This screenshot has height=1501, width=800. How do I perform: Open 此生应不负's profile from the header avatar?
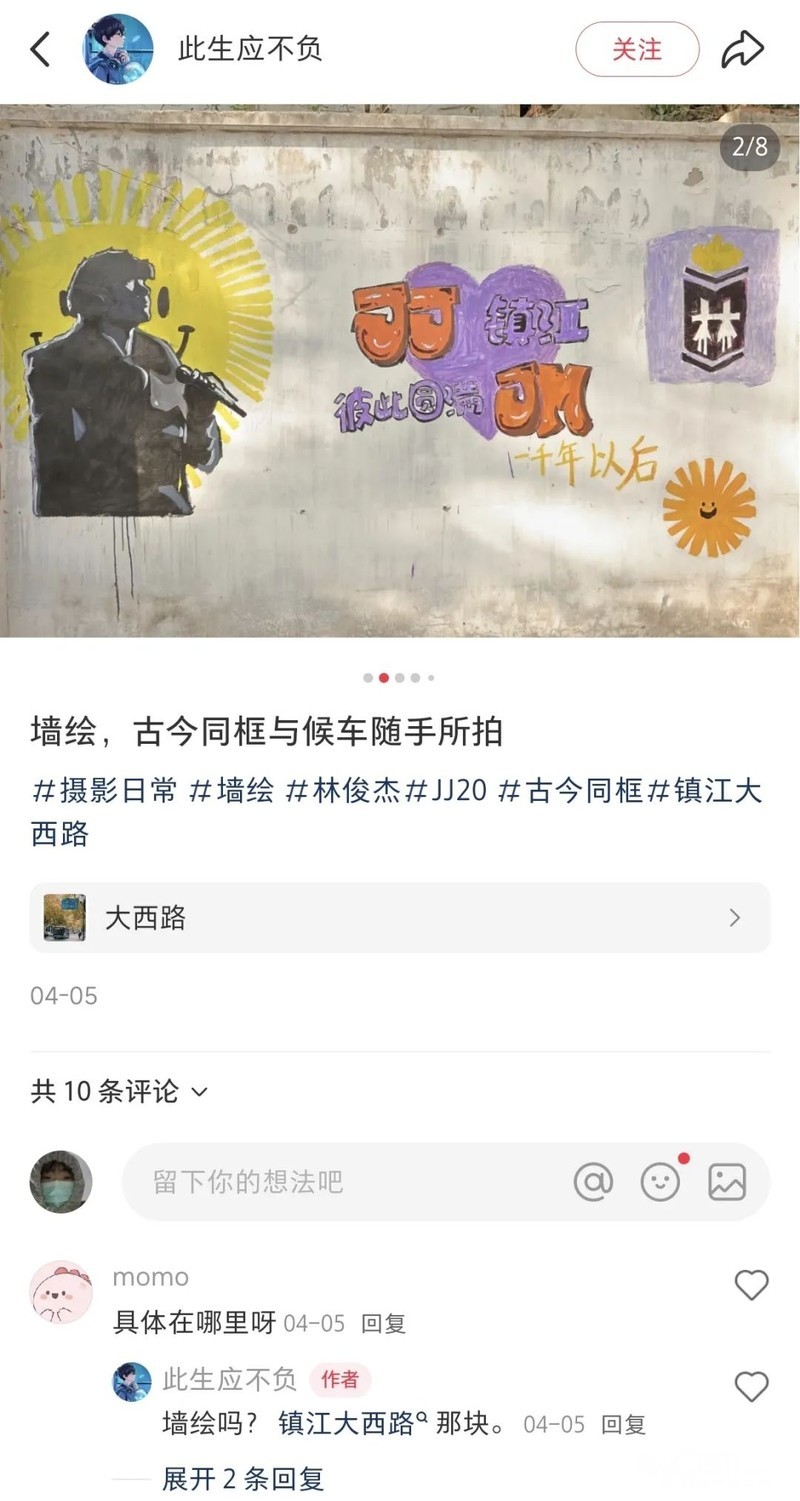point(118,49)
